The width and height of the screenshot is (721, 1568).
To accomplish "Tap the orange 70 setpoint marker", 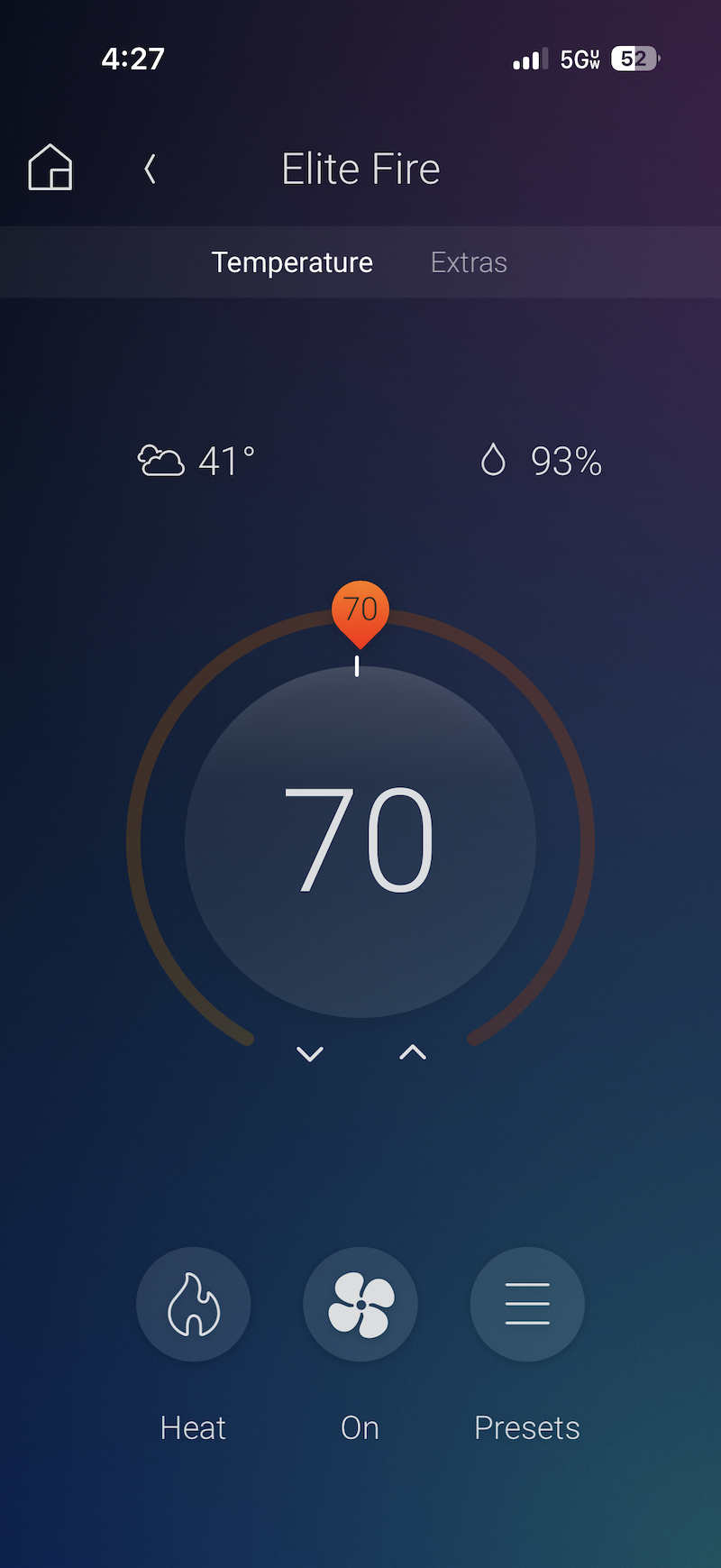I will point(360,611).
